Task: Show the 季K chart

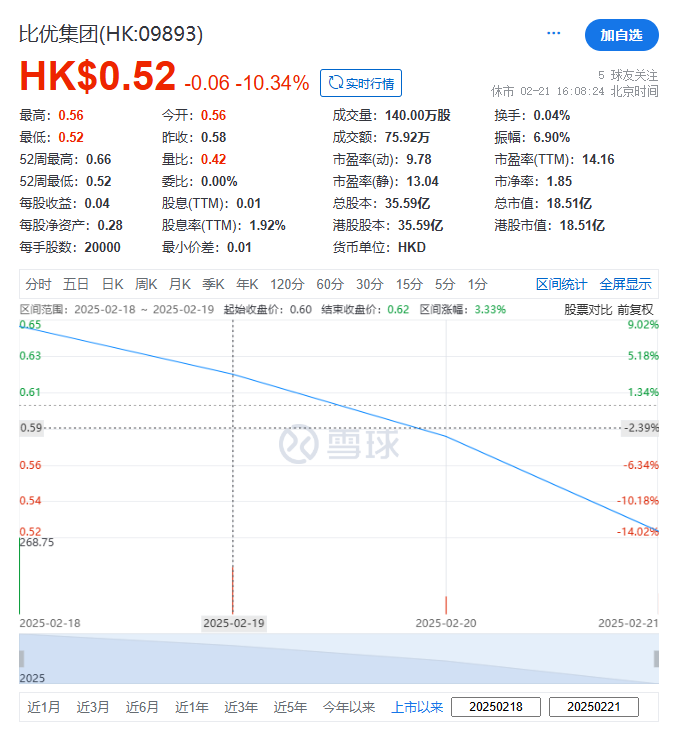Action: click(x=214, y=284)
